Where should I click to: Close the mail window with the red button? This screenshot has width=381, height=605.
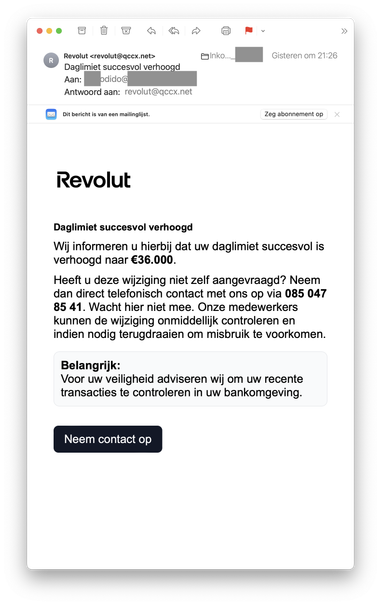pyautogui.click(x=39, y=31)
